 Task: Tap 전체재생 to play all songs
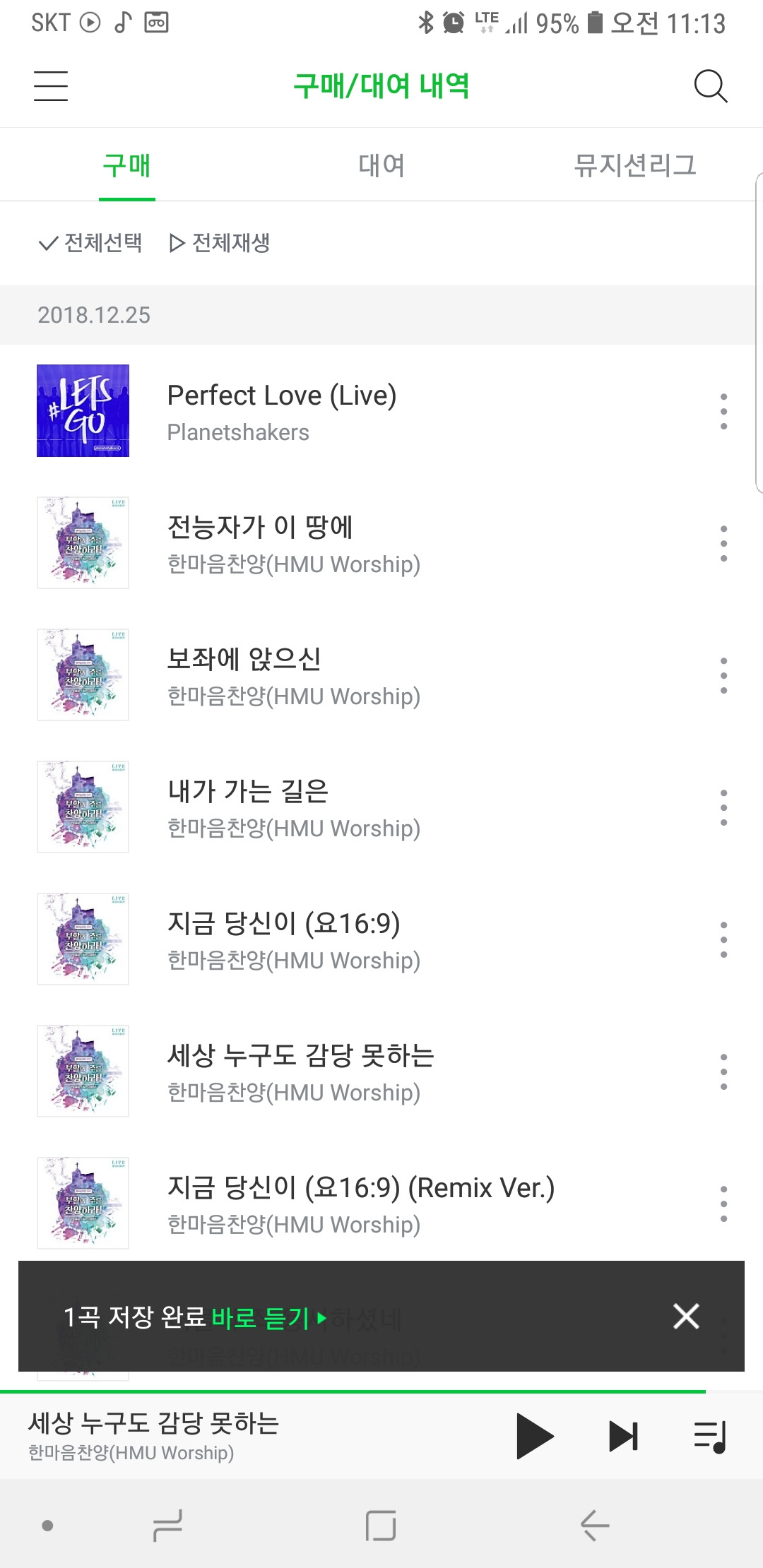click(x=220, y=243)
